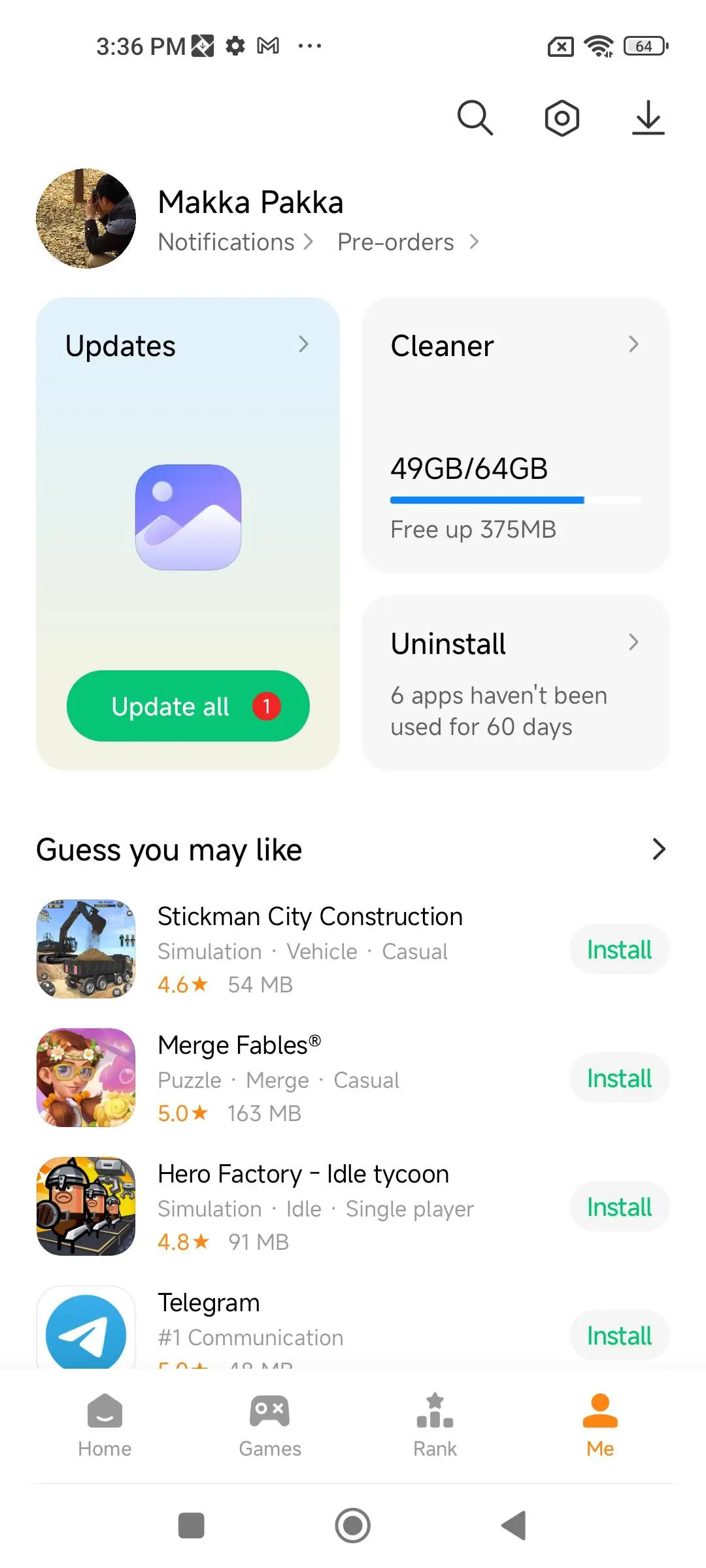Viewport: 706px width, 1568px height.
Task: Open the Cleaner card
Action: coord(515,435)
